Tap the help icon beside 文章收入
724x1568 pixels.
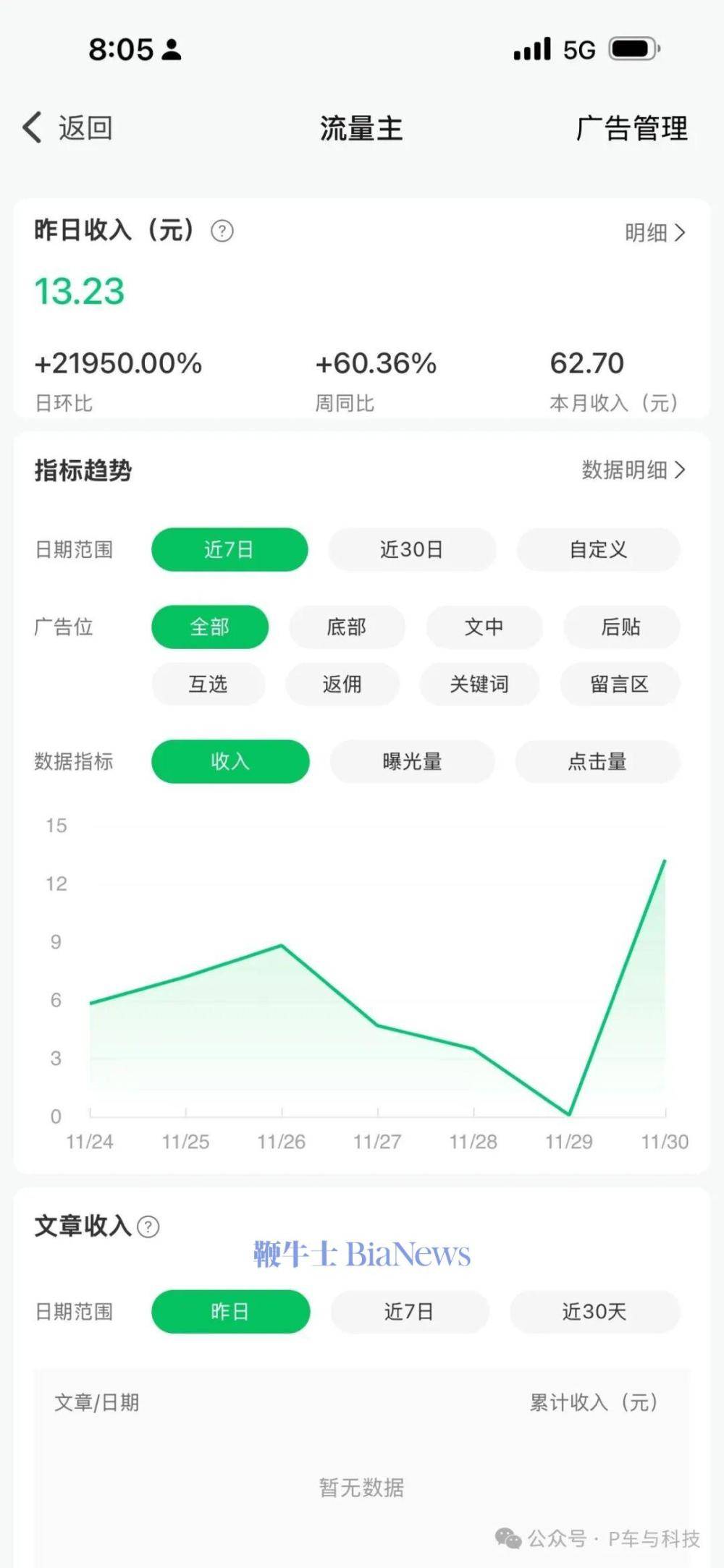148,1227
